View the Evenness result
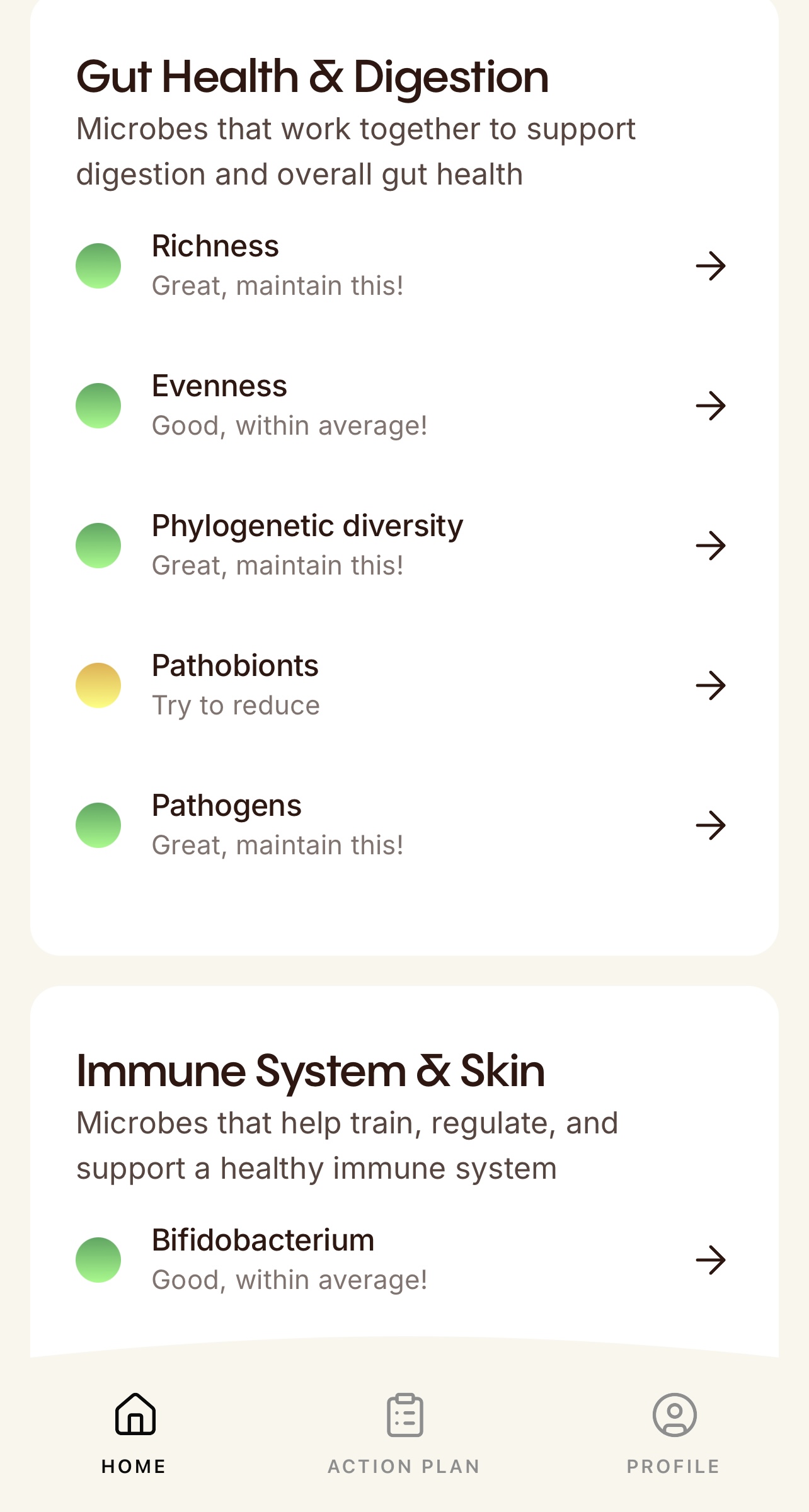 tap(403, 406)
